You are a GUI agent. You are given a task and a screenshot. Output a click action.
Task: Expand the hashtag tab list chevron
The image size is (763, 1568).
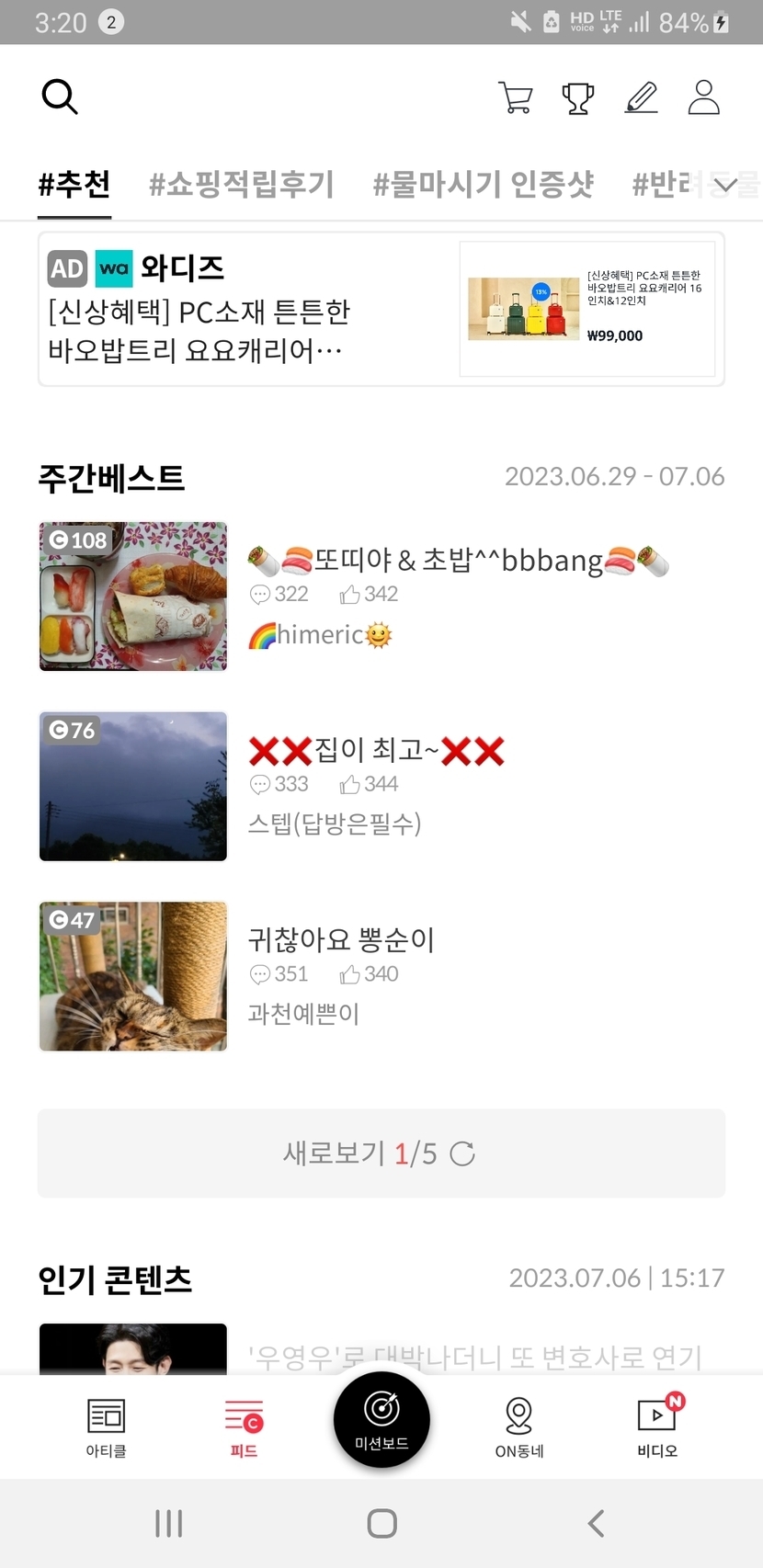point(726,186)
